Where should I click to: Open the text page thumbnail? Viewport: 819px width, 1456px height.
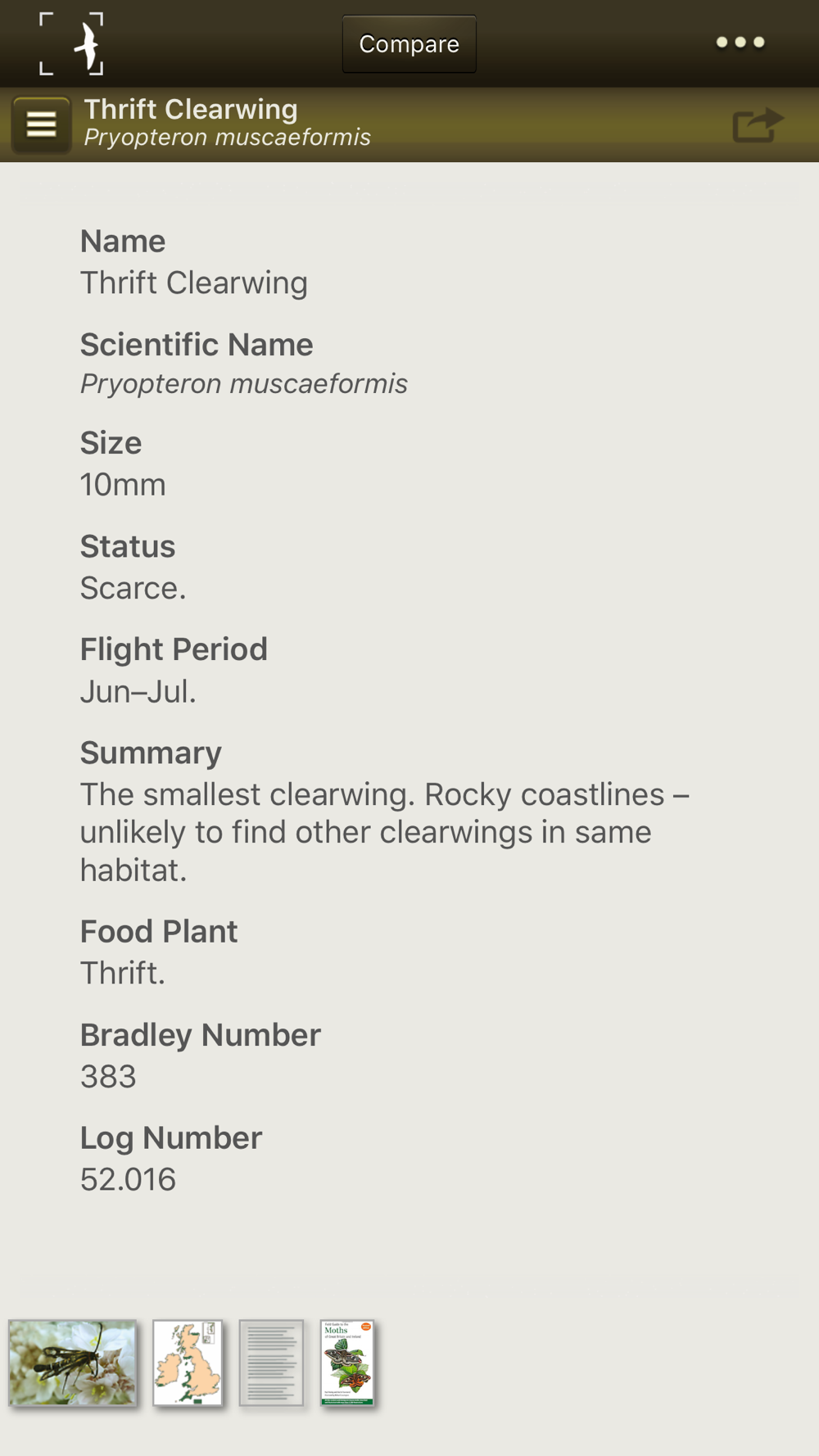point(271,1363)
